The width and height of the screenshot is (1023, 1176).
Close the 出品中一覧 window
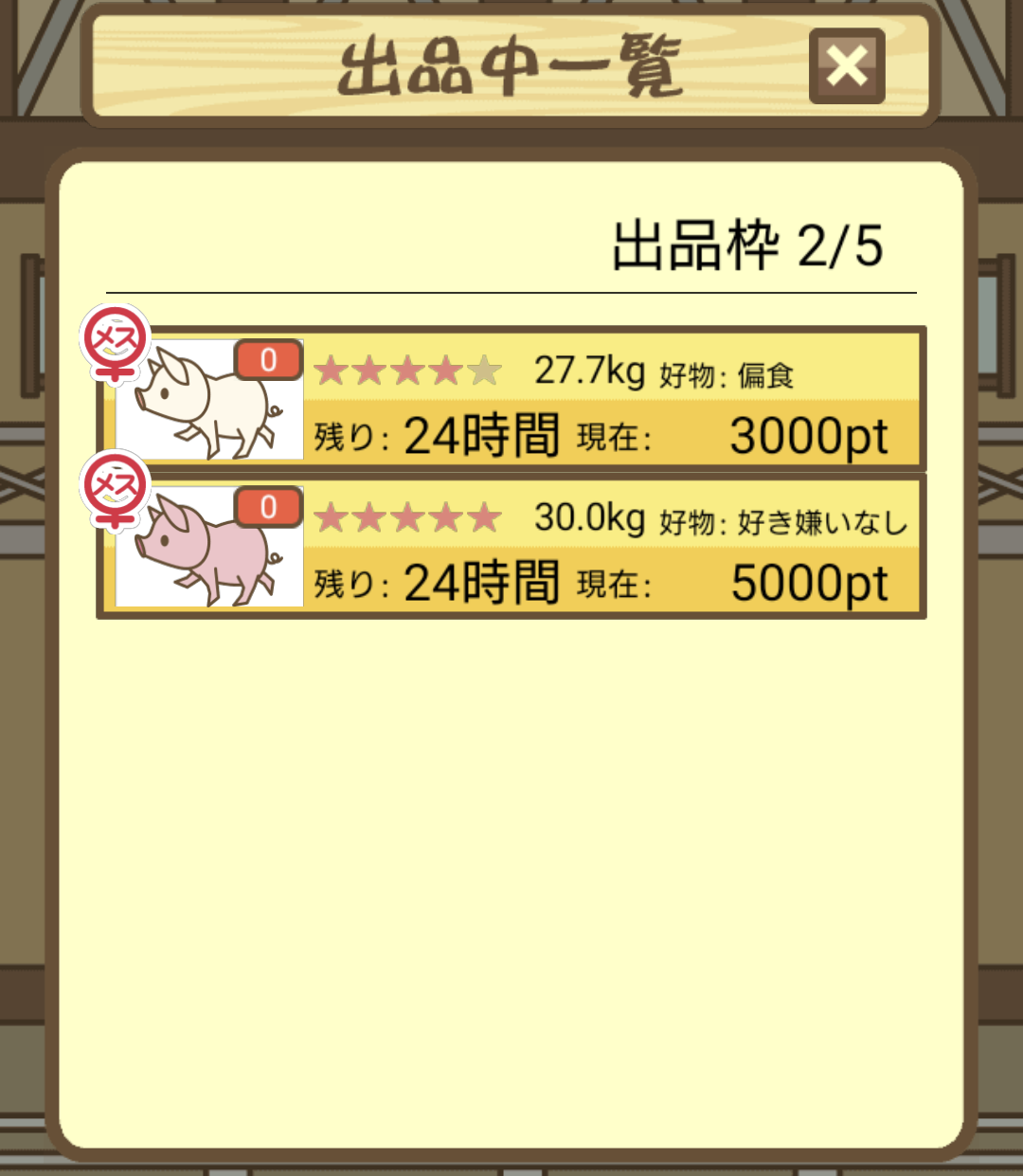(847, 66)
